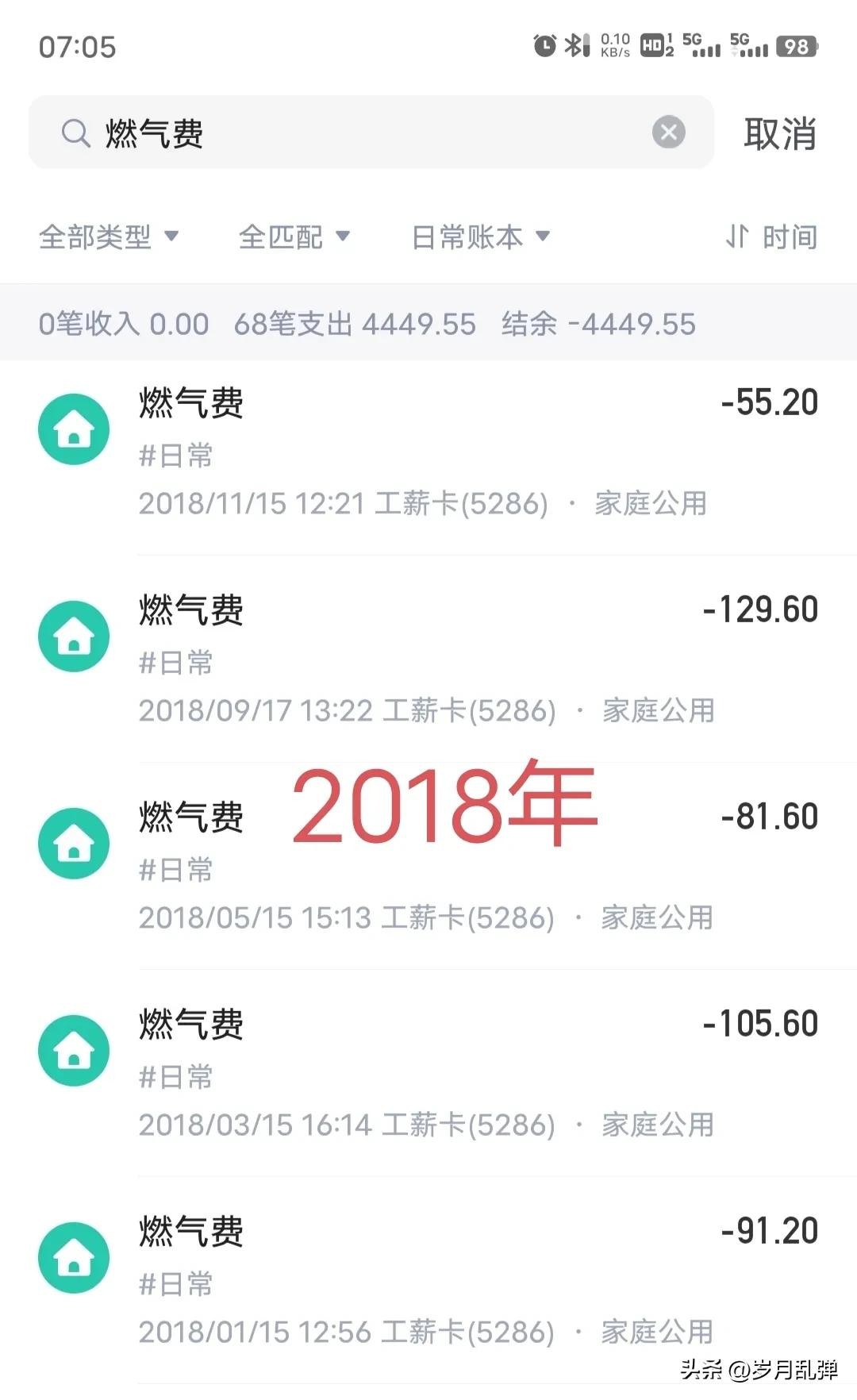Select the 燃气费 entry of -105.60

(428, 1074)
